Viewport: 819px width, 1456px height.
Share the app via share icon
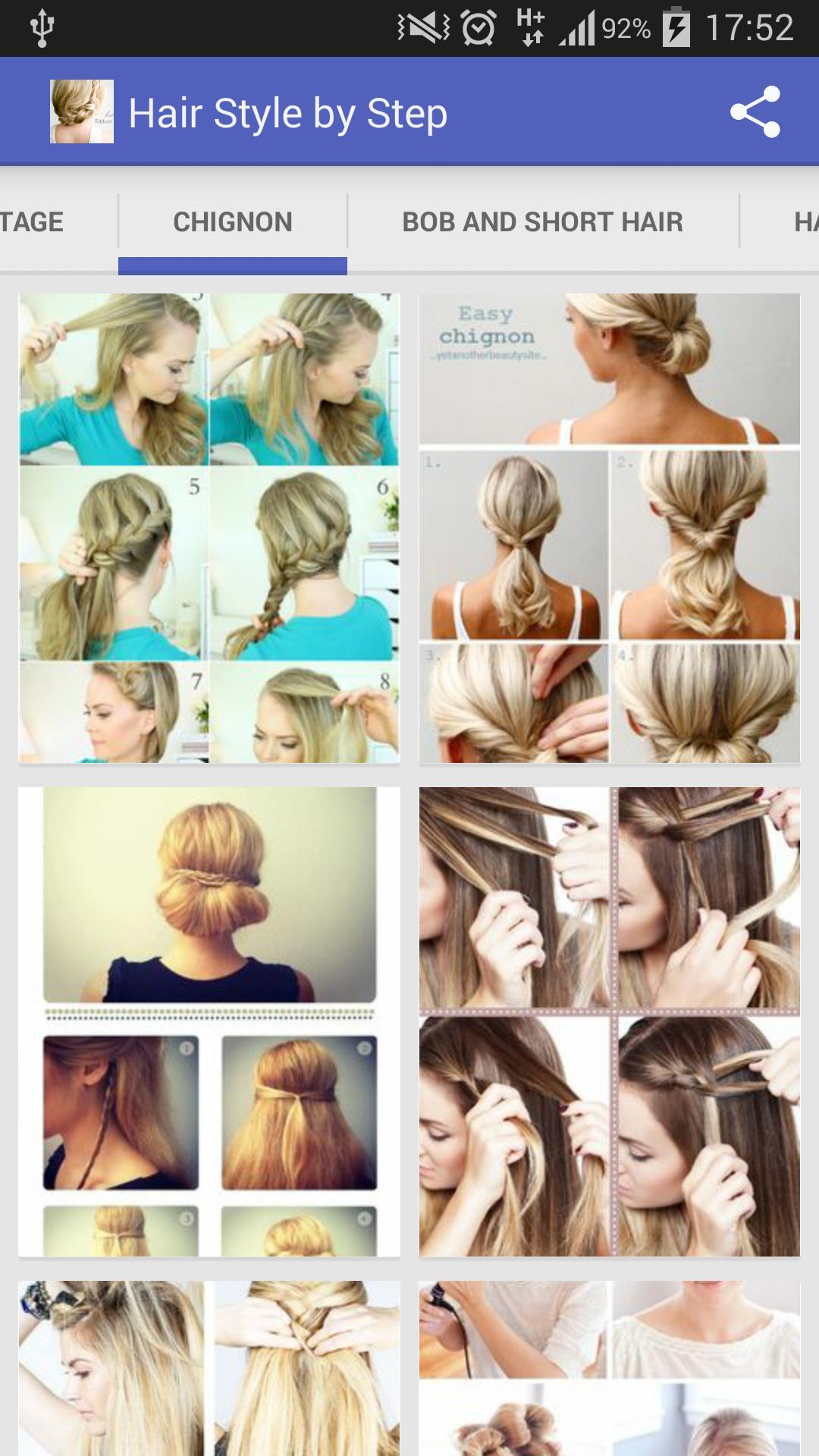click(755, 111)
